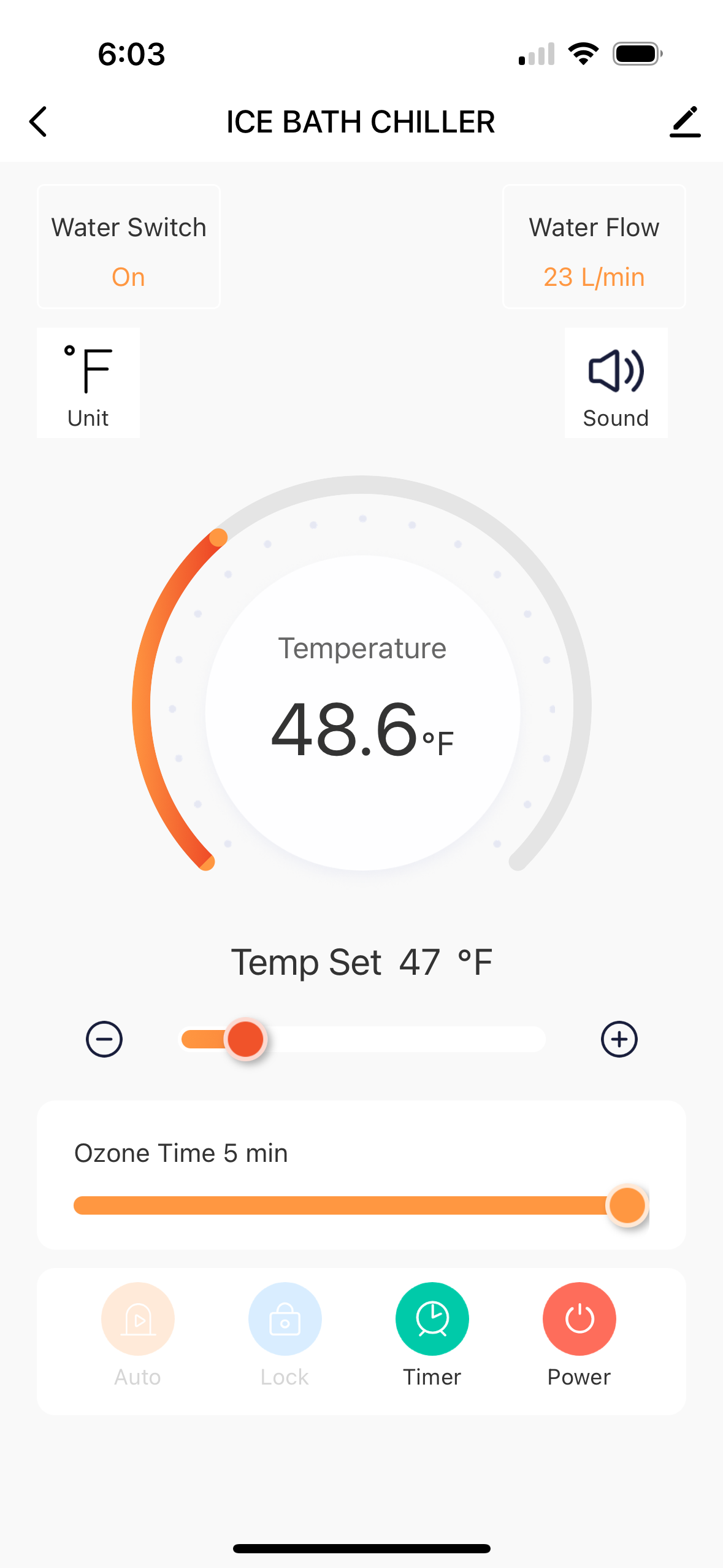Toggle the chiller Power button

(x=579, y=1319)
